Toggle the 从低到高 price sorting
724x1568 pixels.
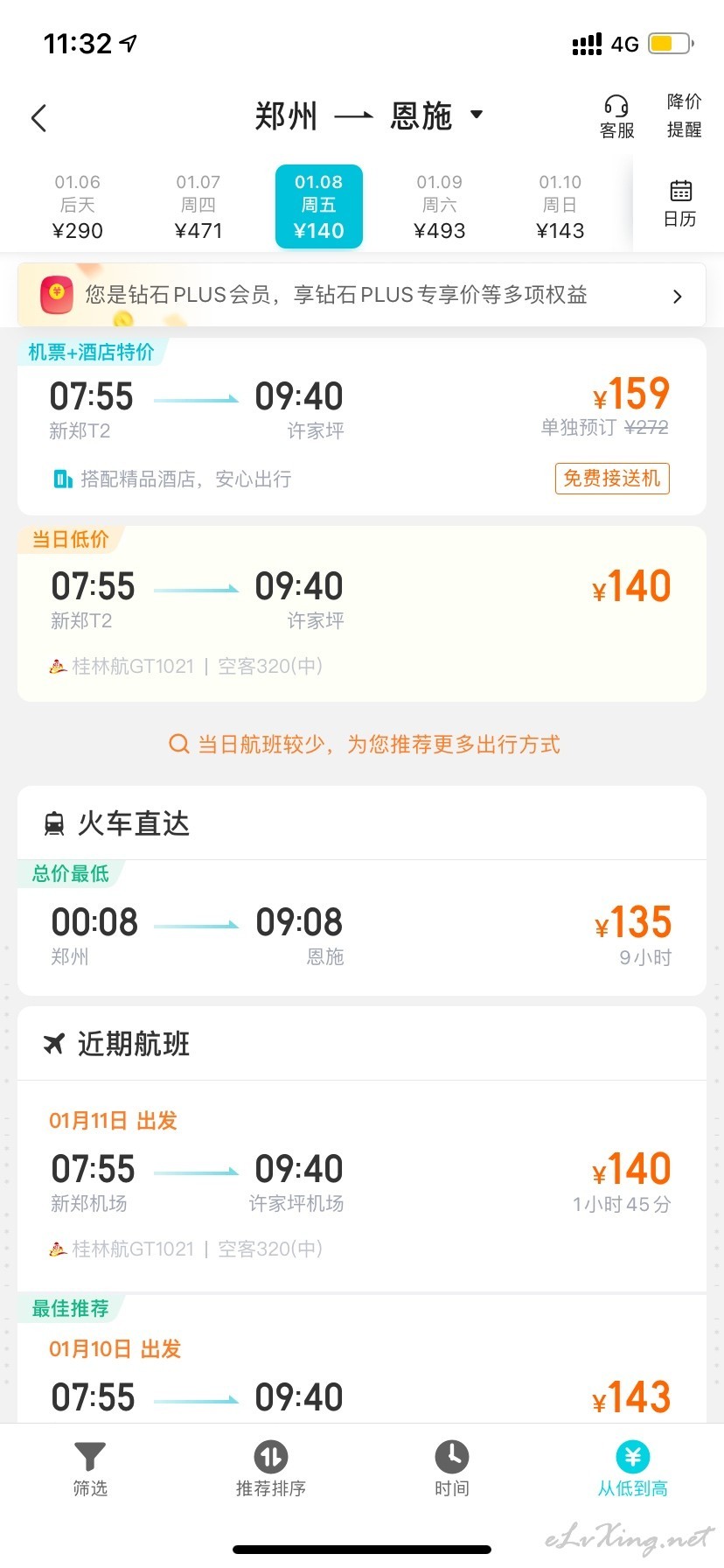[633, 1469]
